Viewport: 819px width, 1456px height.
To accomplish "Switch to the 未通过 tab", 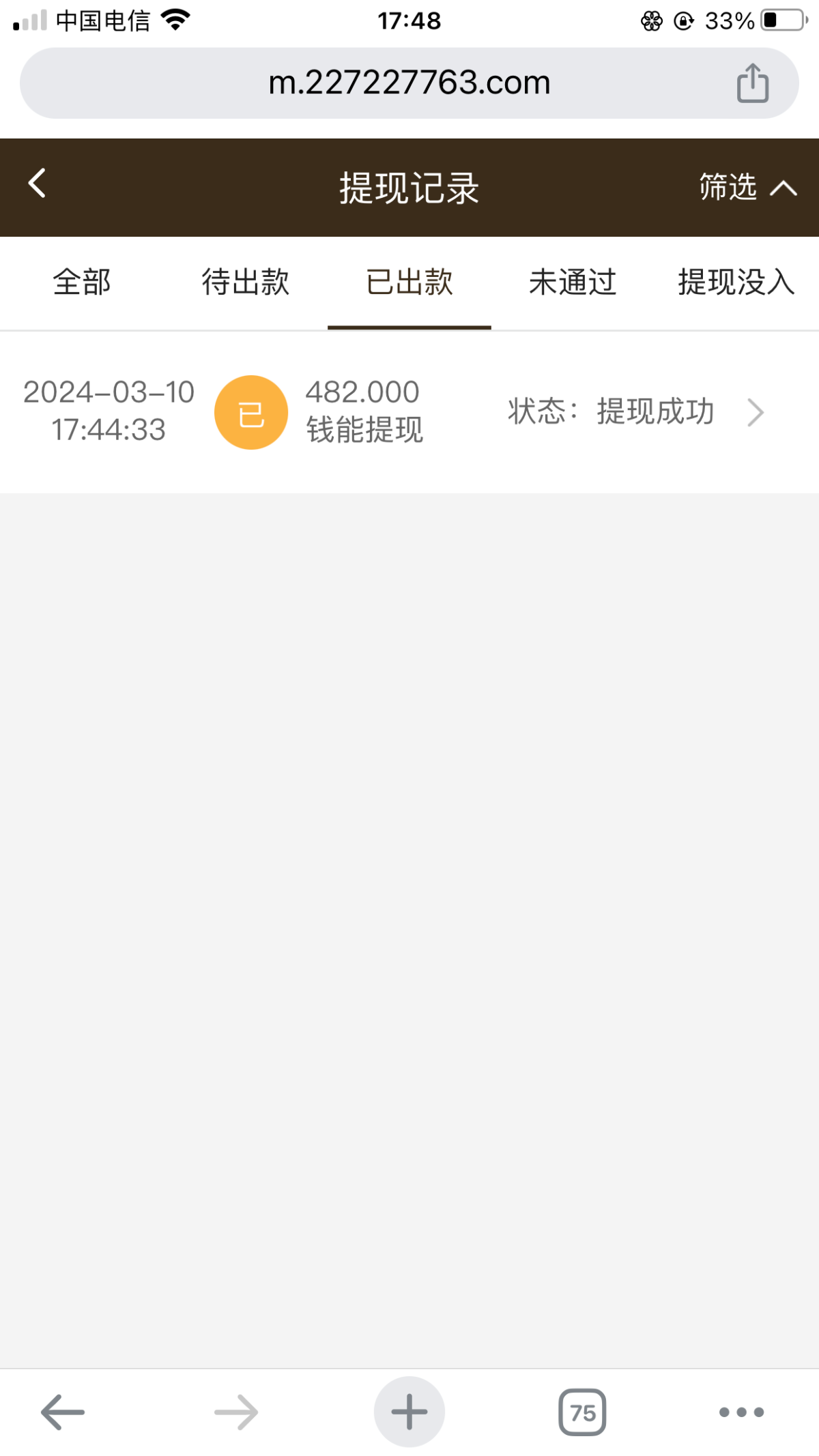I will 573,282.
